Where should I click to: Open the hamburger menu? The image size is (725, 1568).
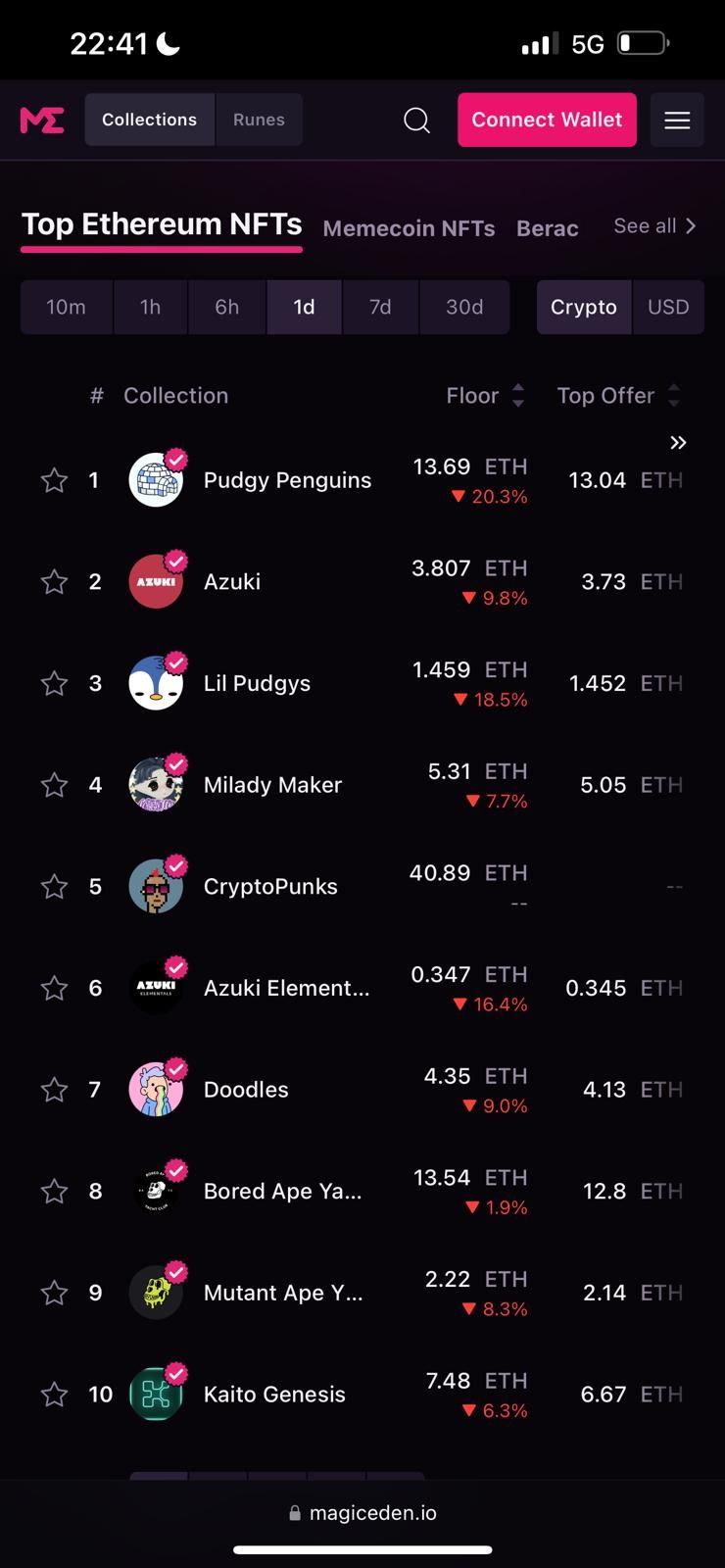pos(677,120)
